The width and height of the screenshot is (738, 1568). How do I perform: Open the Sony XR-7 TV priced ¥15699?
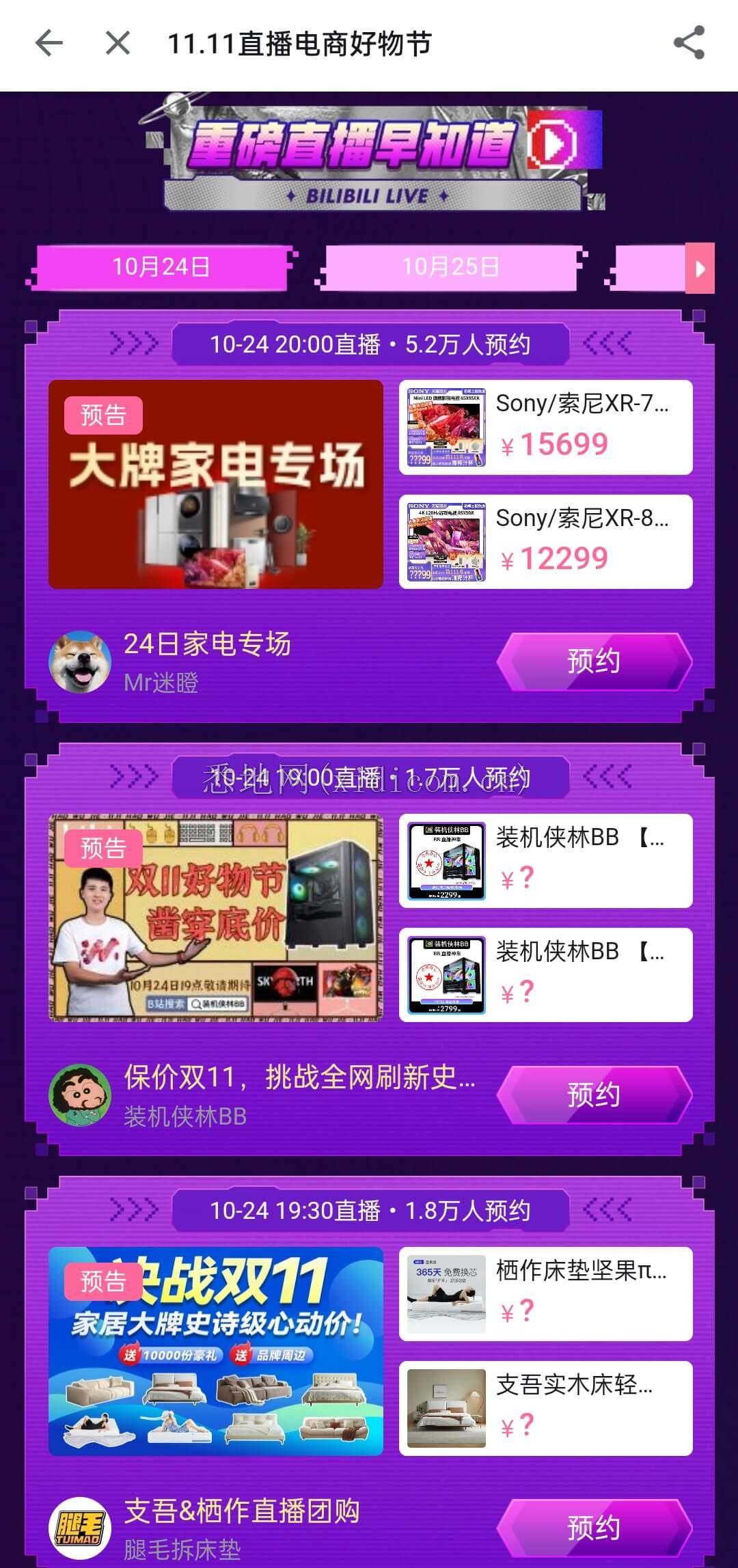[547, 426]
